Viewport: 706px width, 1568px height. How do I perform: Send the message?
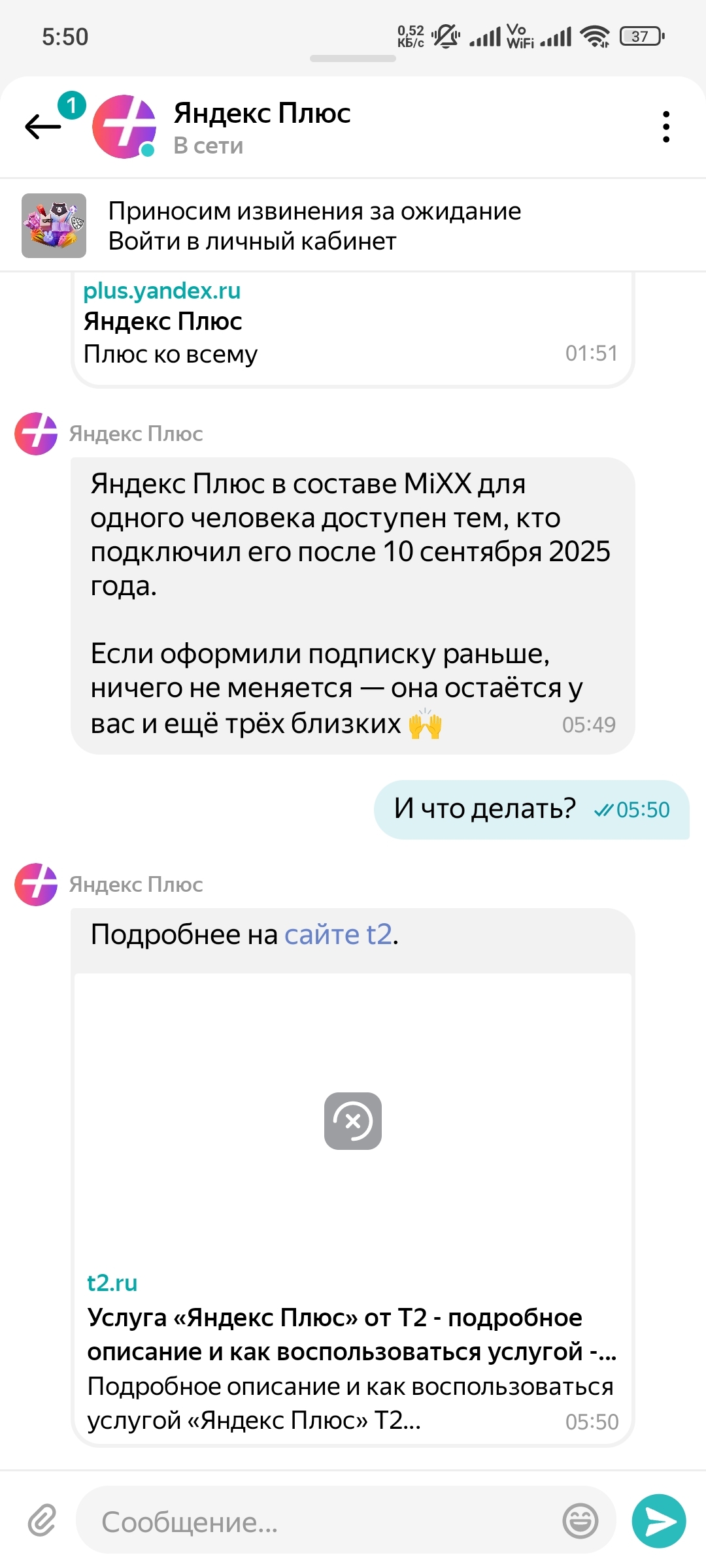pyautogui.click(x=659, y=1521)
